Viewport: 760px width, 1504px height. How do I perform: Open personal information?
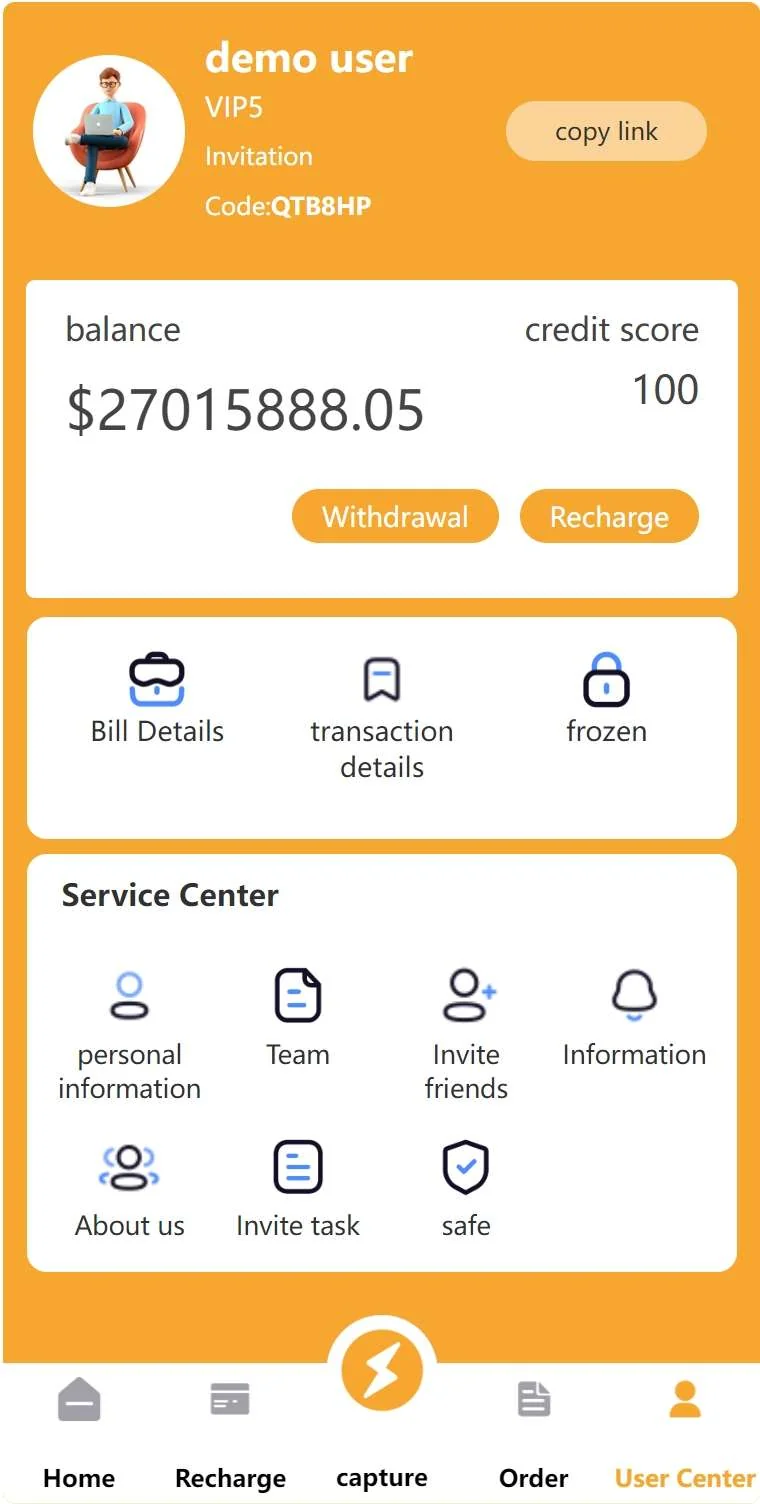(x=129, y=1034)
